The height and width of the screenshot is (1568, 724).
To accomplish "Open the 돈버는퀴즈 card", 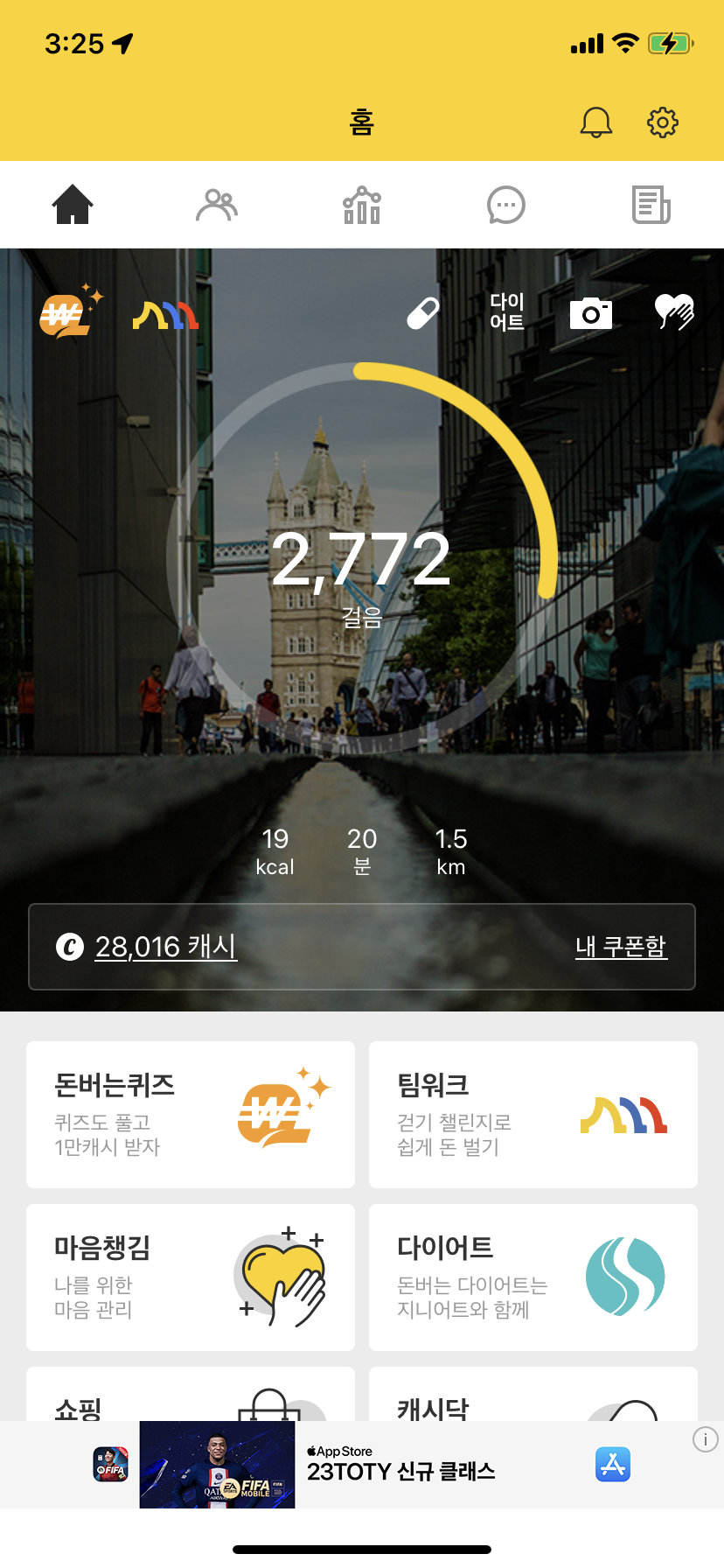I will [191, 1114].
